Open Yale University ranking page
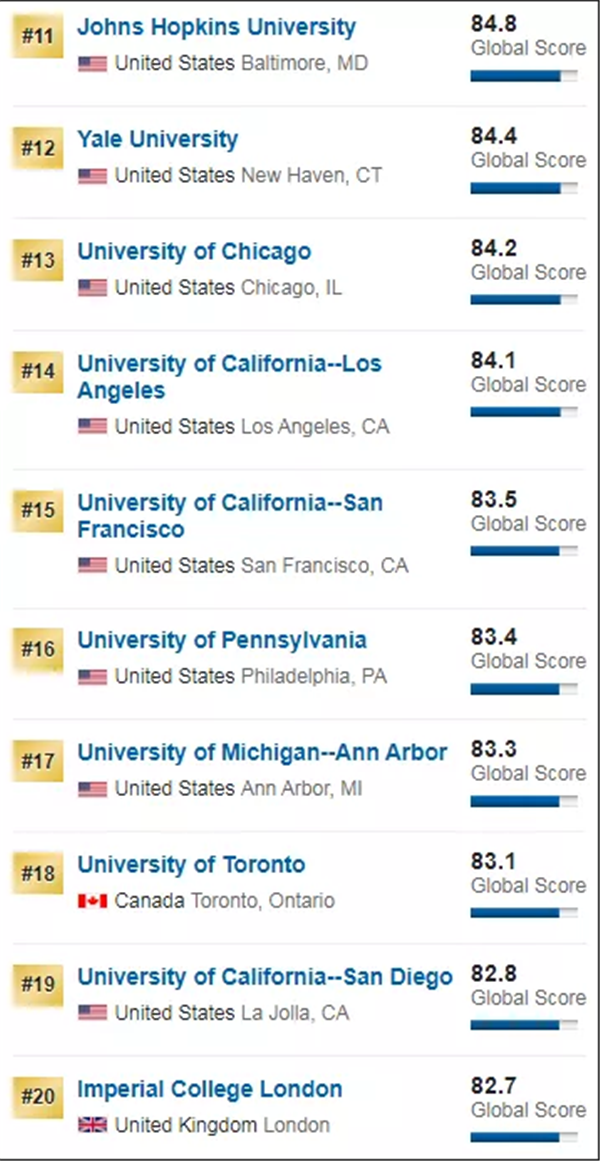 [x=157, y=139]
